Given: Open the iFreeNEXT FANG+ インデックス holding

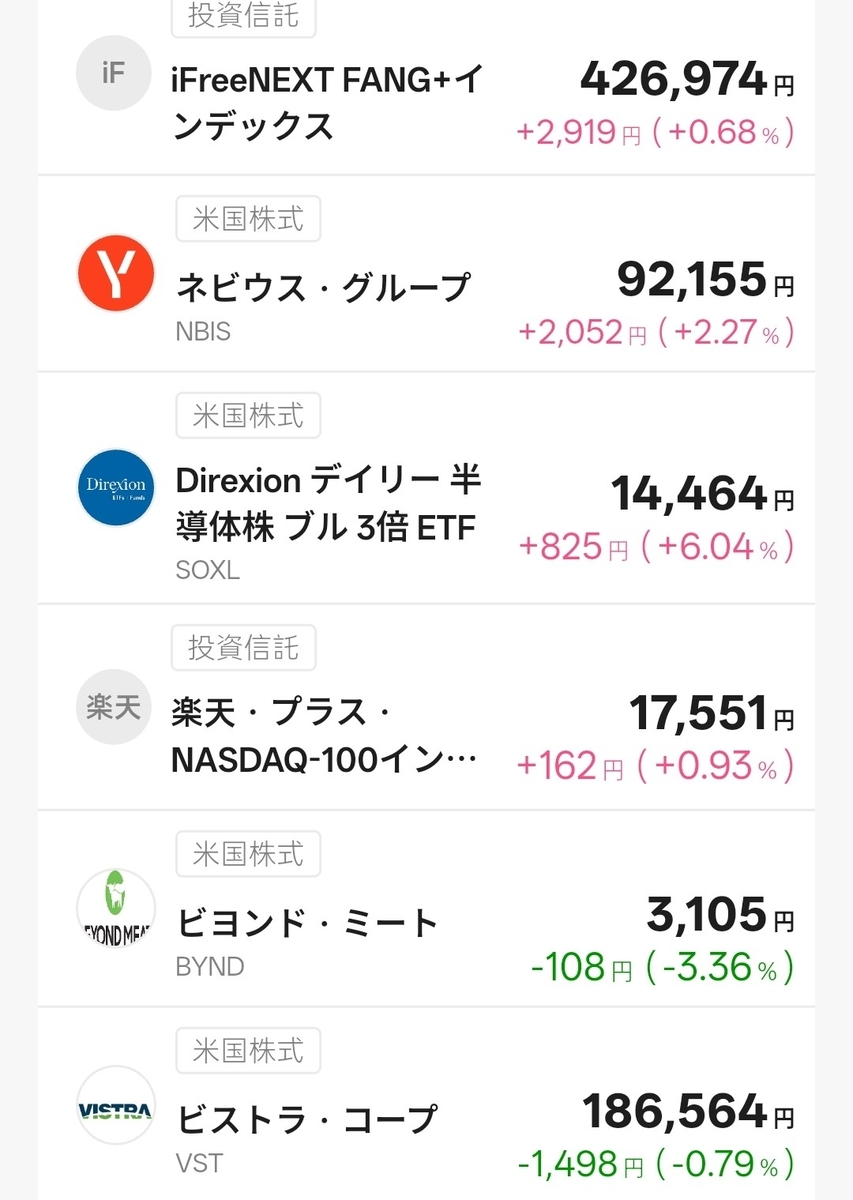Looking at the screenshot, I should pos(326,104).
